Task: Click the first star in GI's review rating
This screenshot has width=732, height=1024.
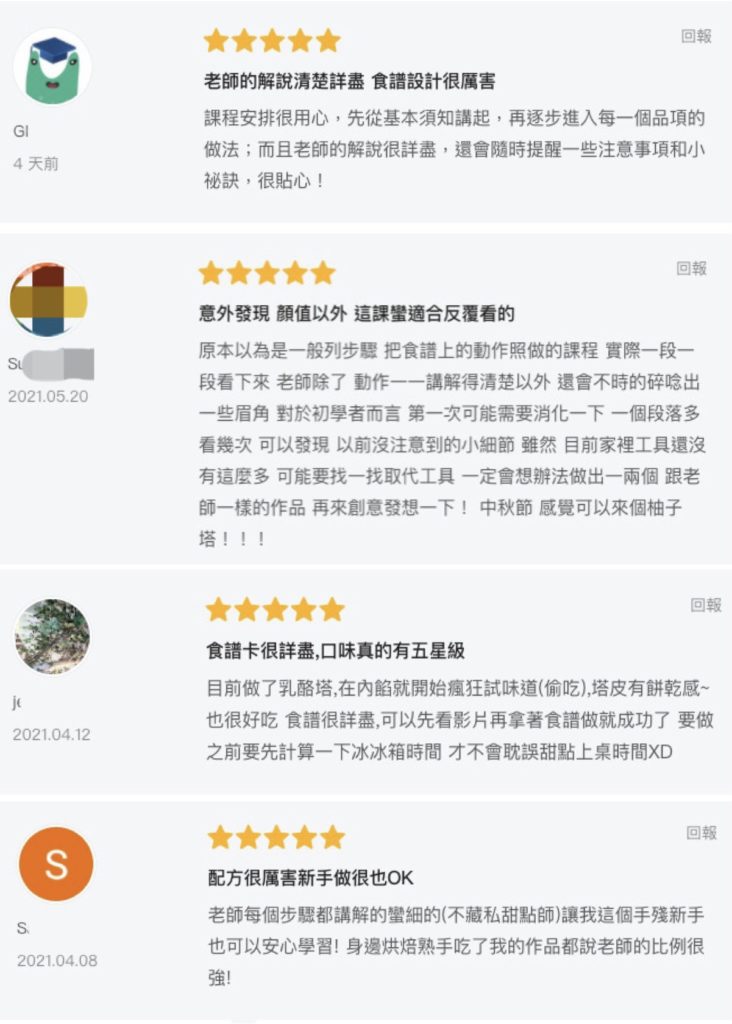Action: point(215,41)
